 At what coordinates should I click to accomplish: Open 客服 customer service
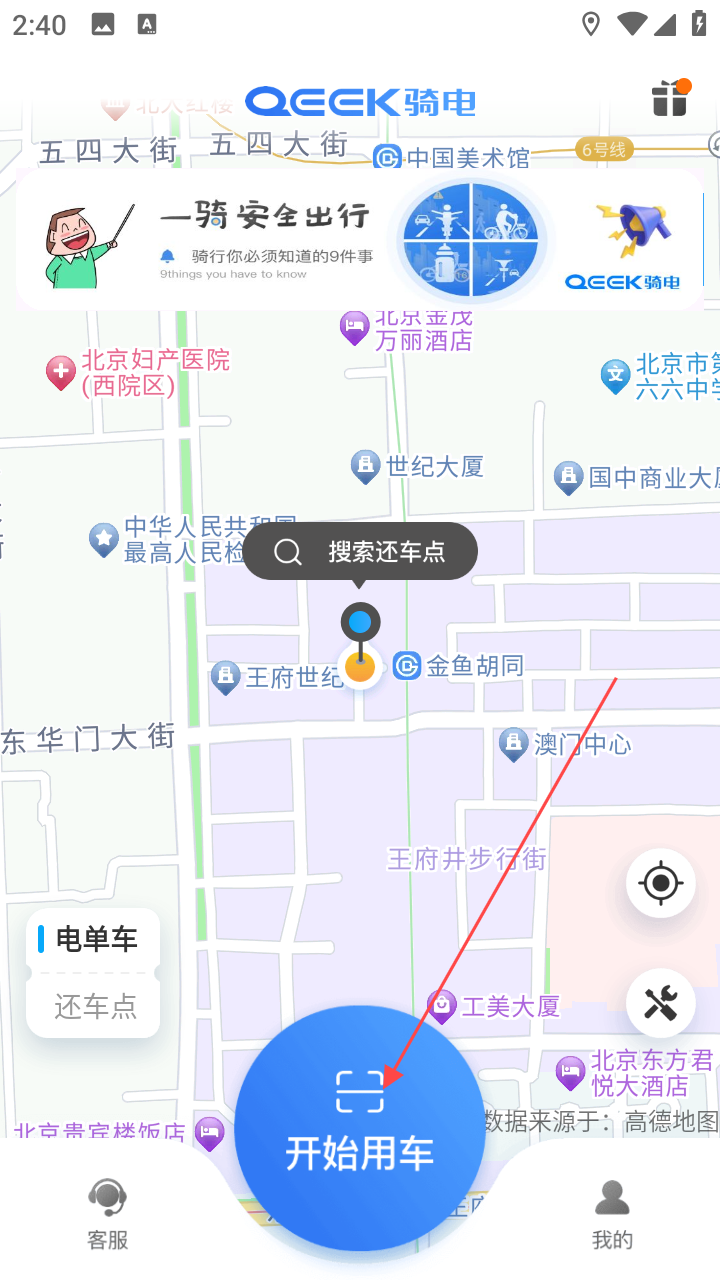(x=108, y=1213)
